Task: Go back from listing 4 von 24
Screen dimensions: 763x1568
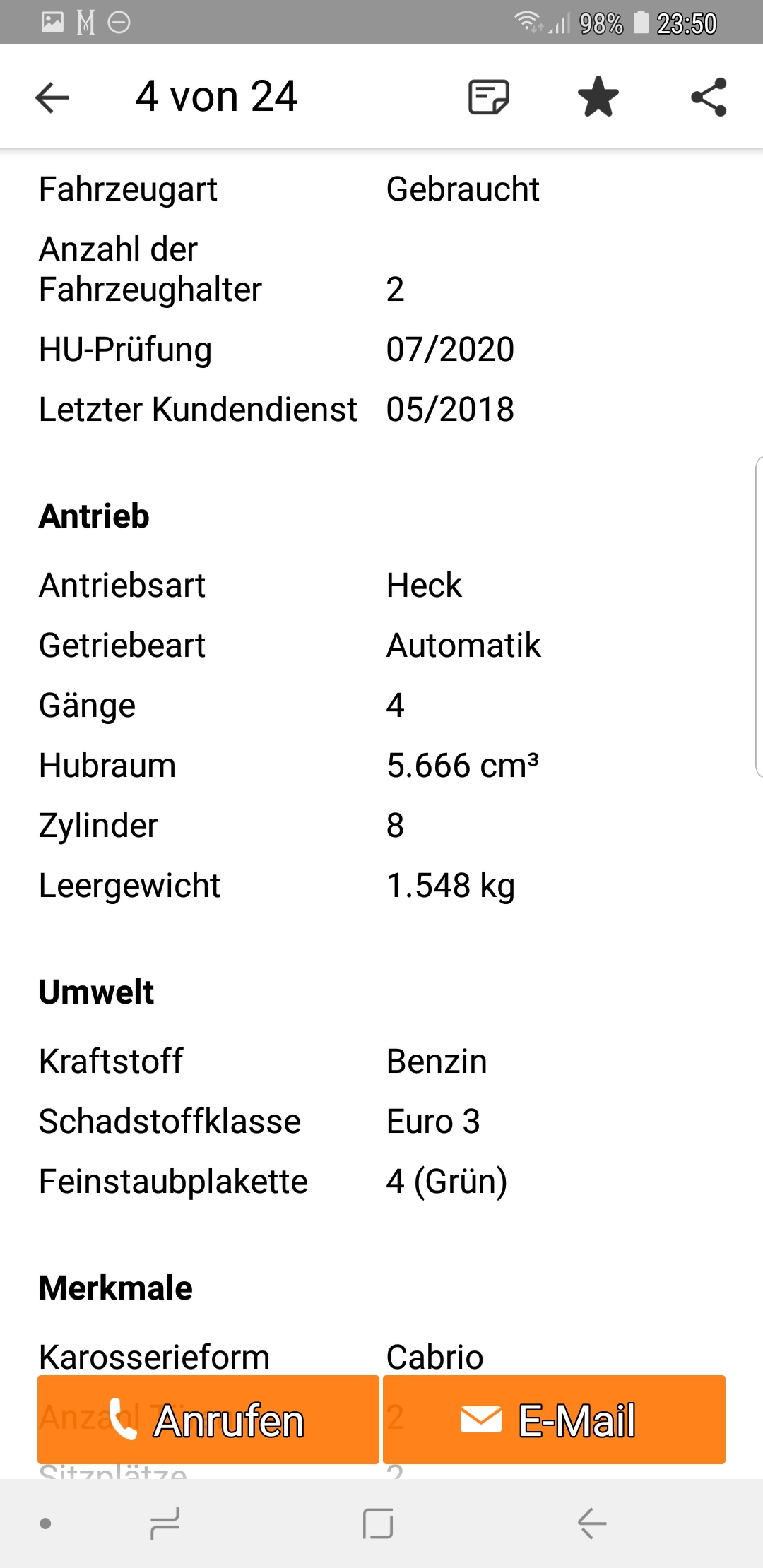Action: 52,97
